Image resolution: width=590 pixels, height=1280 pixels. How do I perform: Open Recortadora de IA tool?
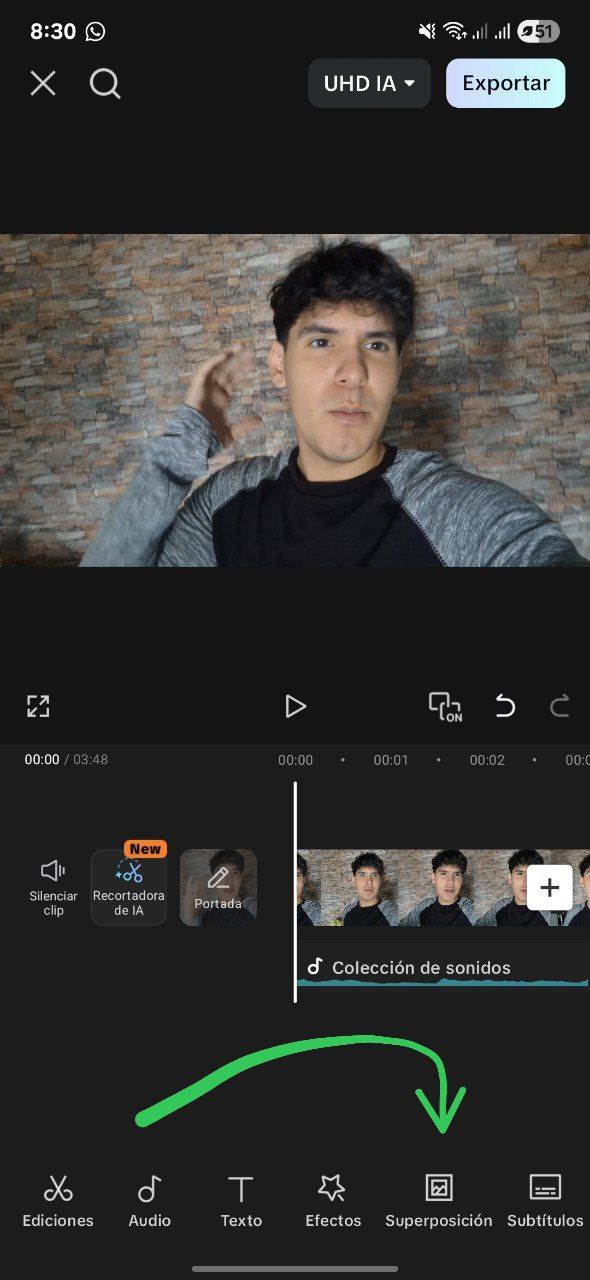pyautogui.click(x=129, y=888)
